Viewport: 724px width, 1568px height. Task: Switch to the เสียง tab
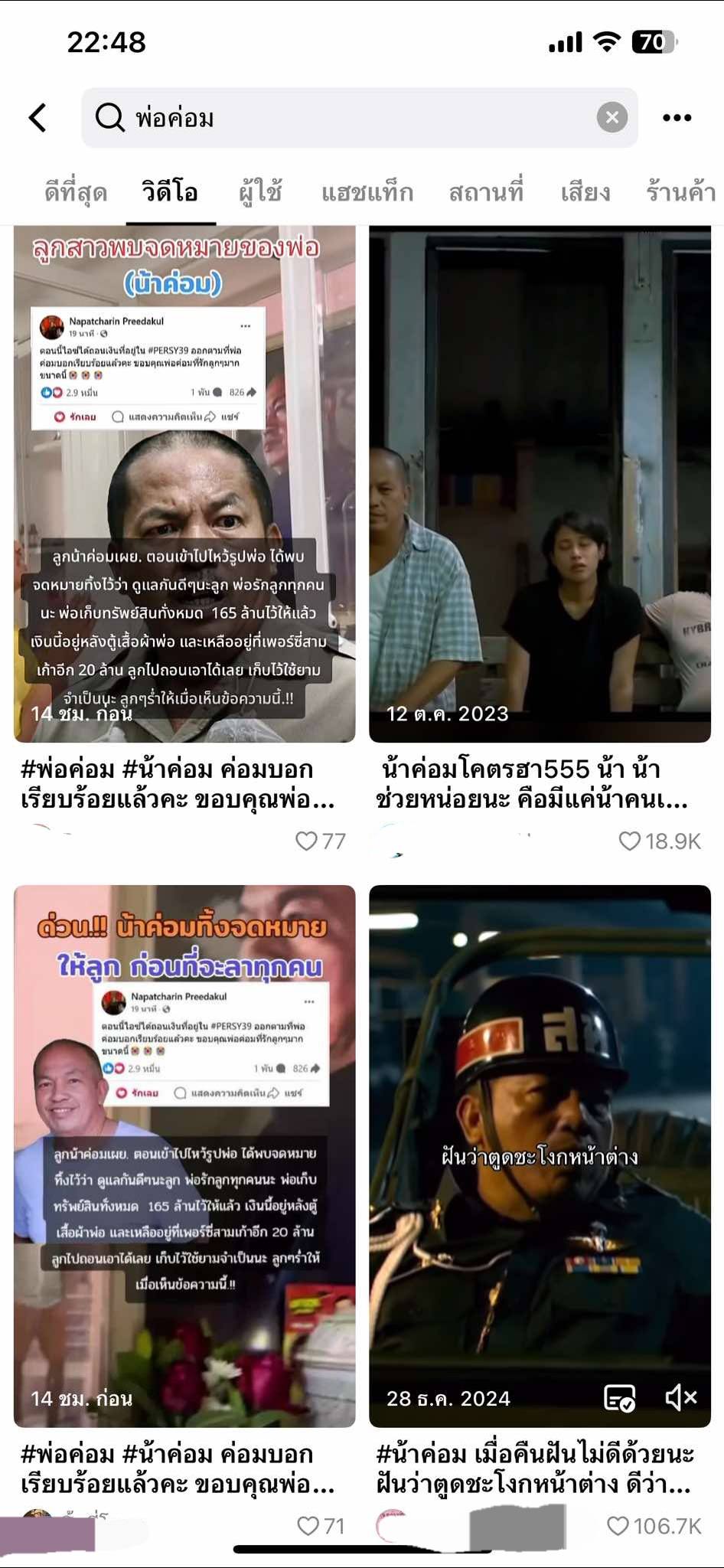pos(585,191)
